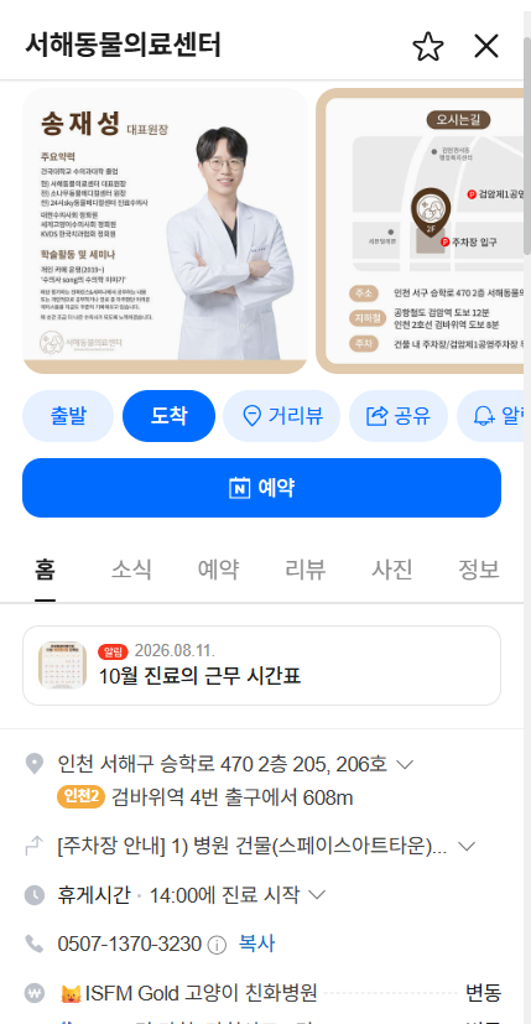Switch to the 정보 tab
Screen dimensions: 531x1024
479,569
